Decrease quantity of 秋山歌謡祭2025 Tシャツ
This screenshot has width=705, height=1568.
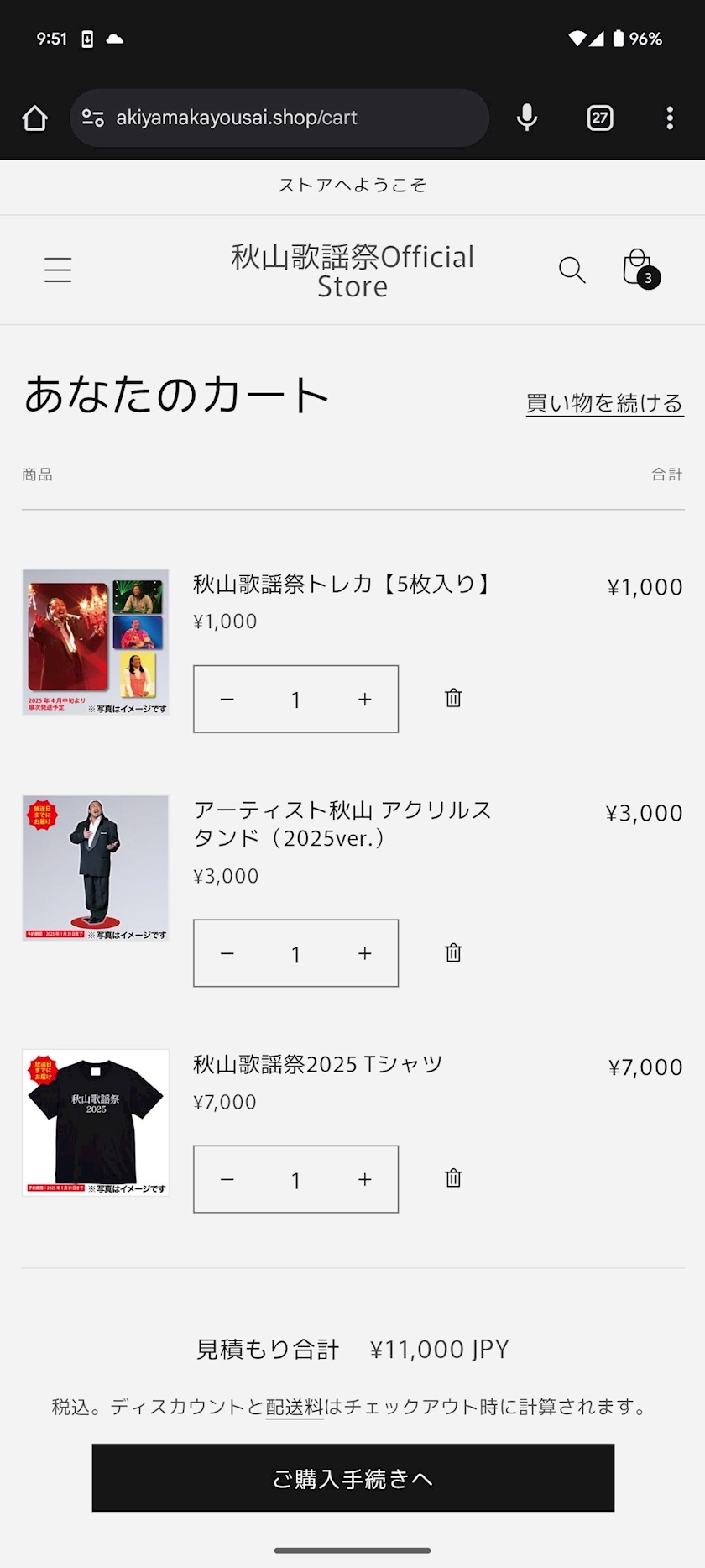(x=227, y=1179)
